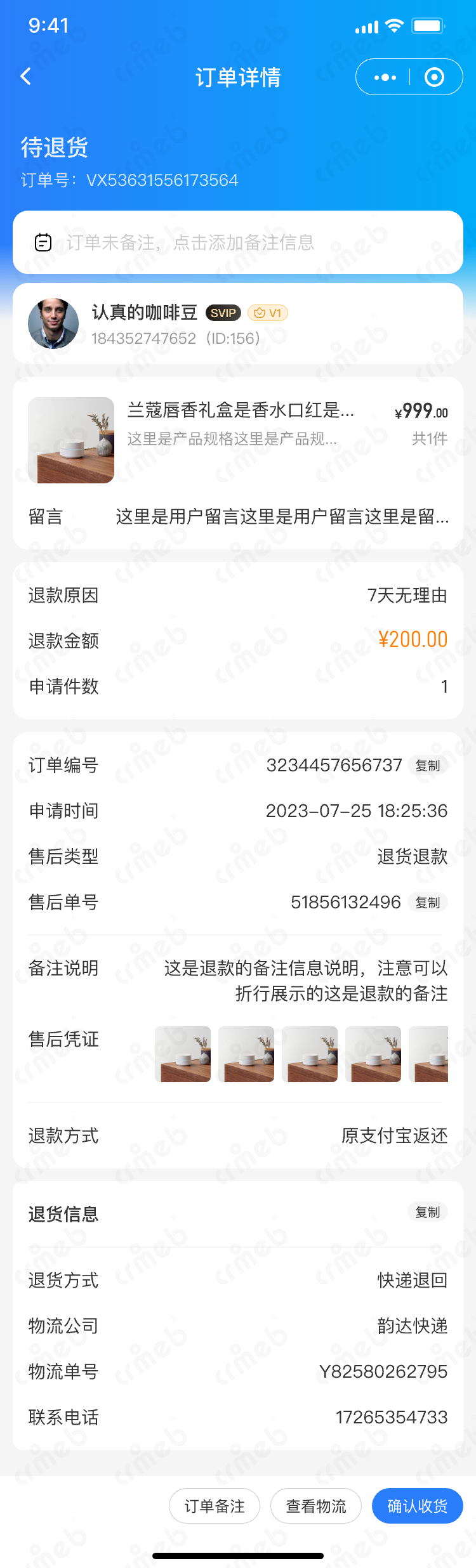The width and height of the screenshot is (476, 1568).
Task: Copy the after-sale number 51856132496
Action: pyautogui.click(x=427, y=903)
